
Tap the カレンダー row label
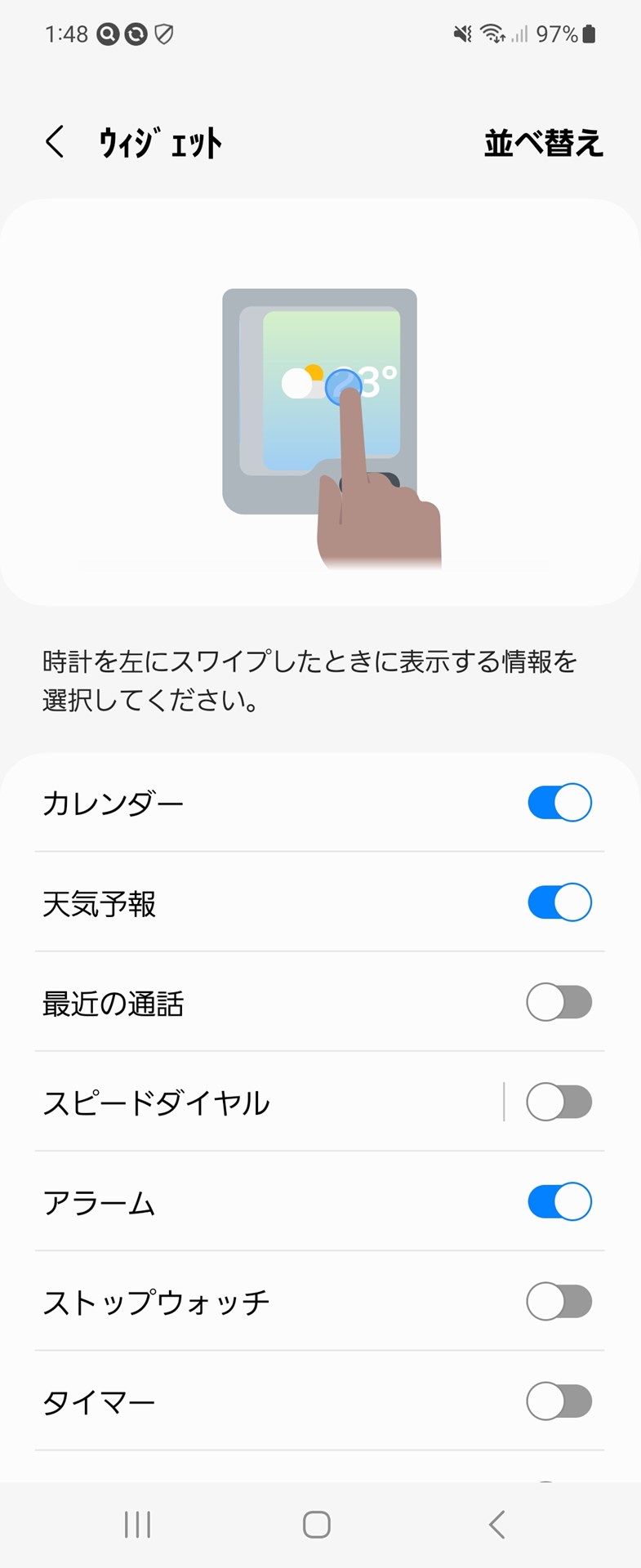[x=113, y=802]
